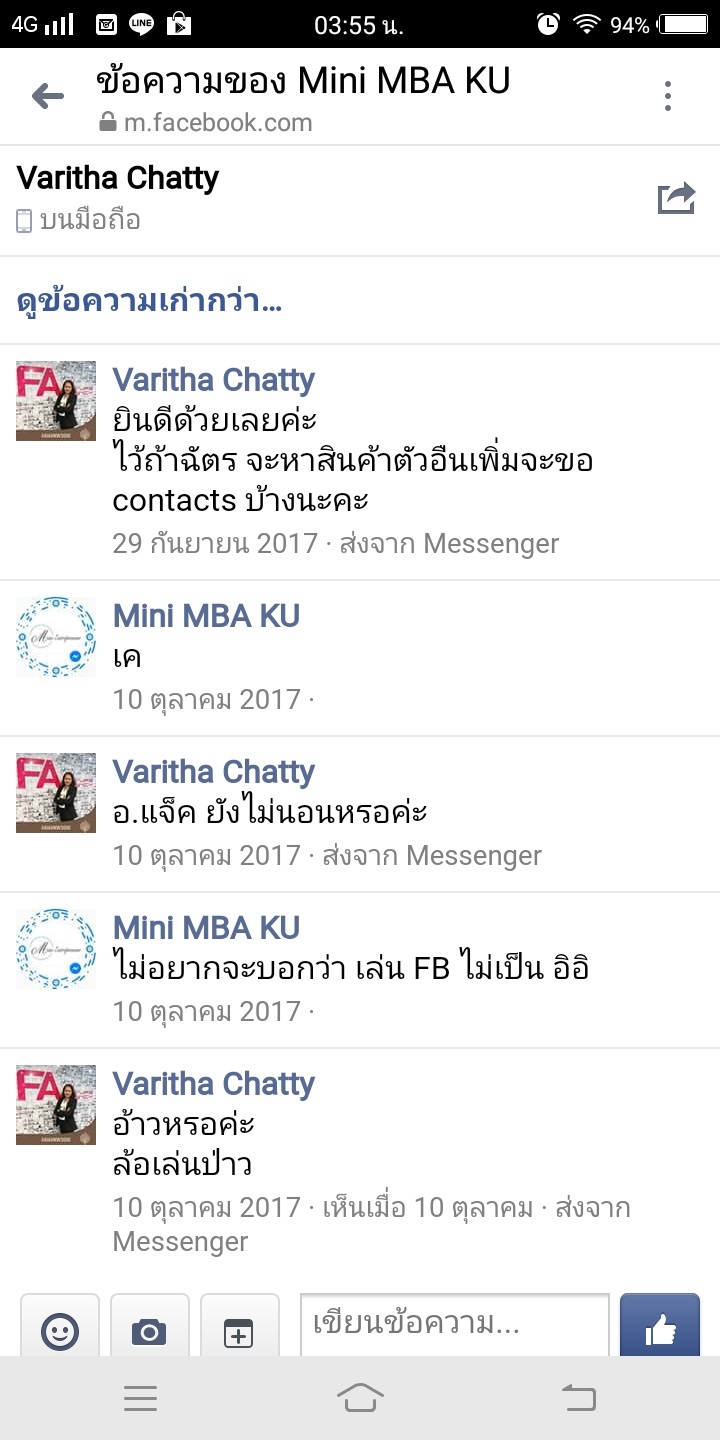The image size is (720, 1440).
Task: Focus the เขียนข้อความ message field
Action: coord(455,1326)
